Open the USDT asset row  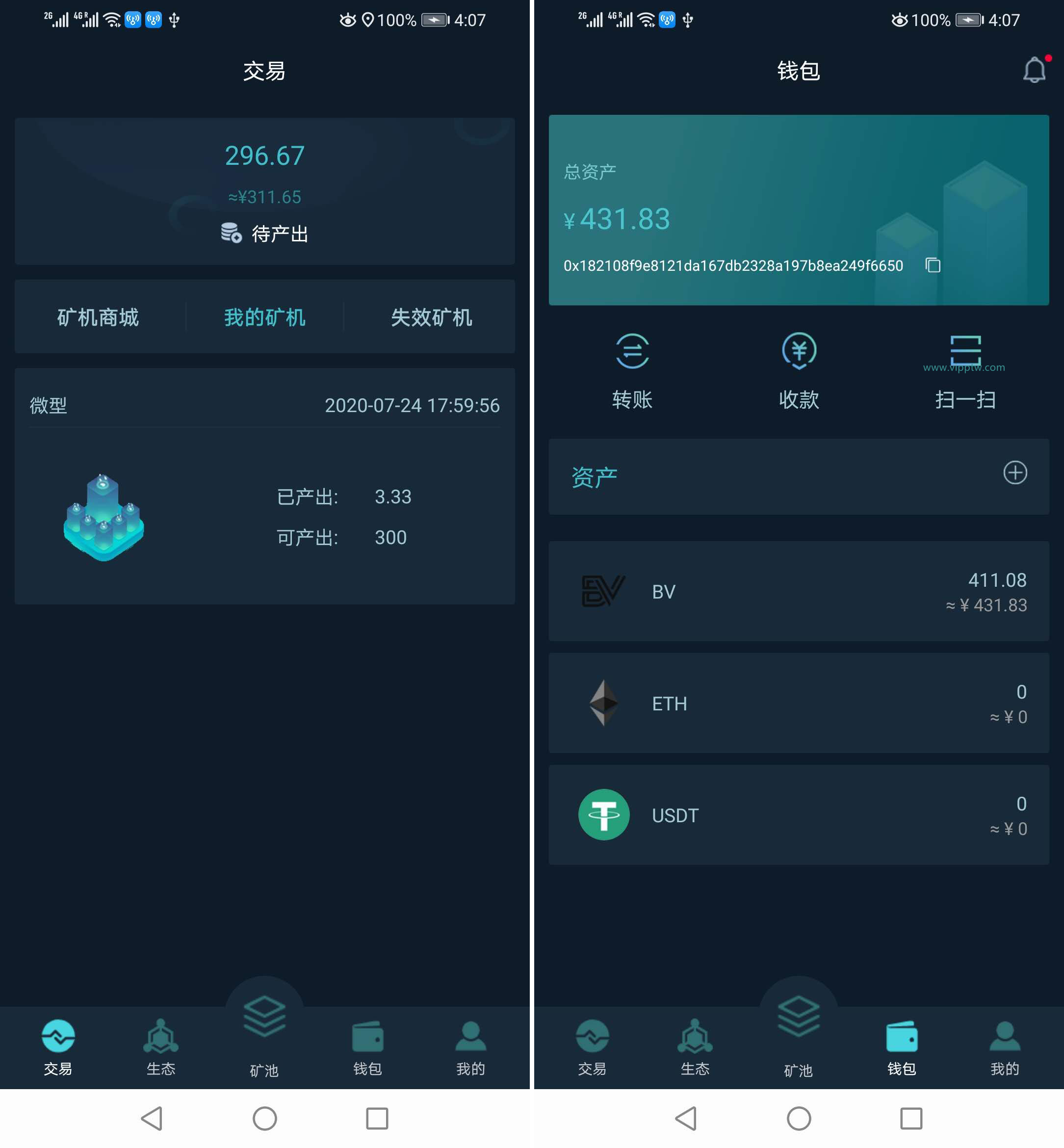pos(799,815)
